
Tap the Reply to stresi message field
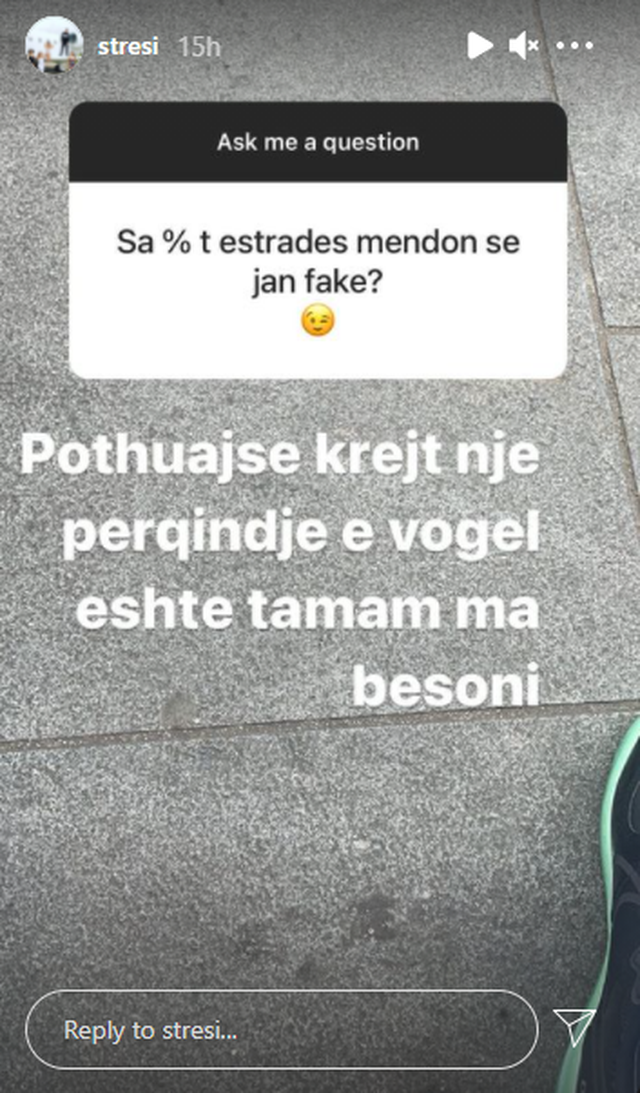(x=281, y=1030)
